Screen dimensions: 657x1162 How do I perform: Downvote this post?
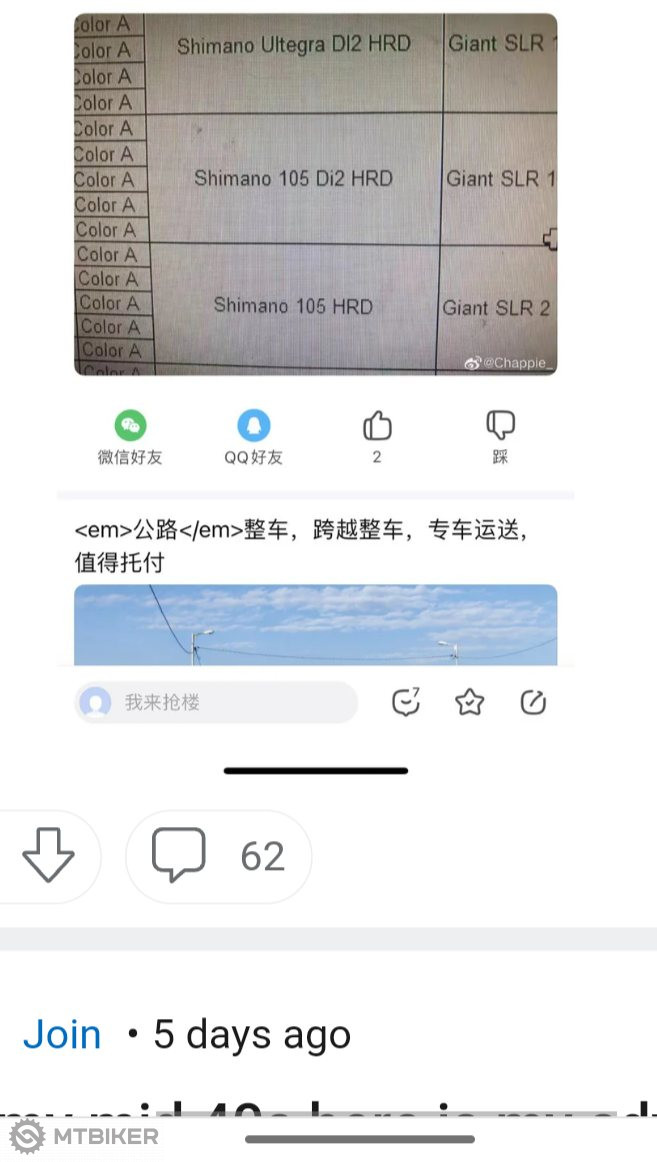click(x=48, y=856)
